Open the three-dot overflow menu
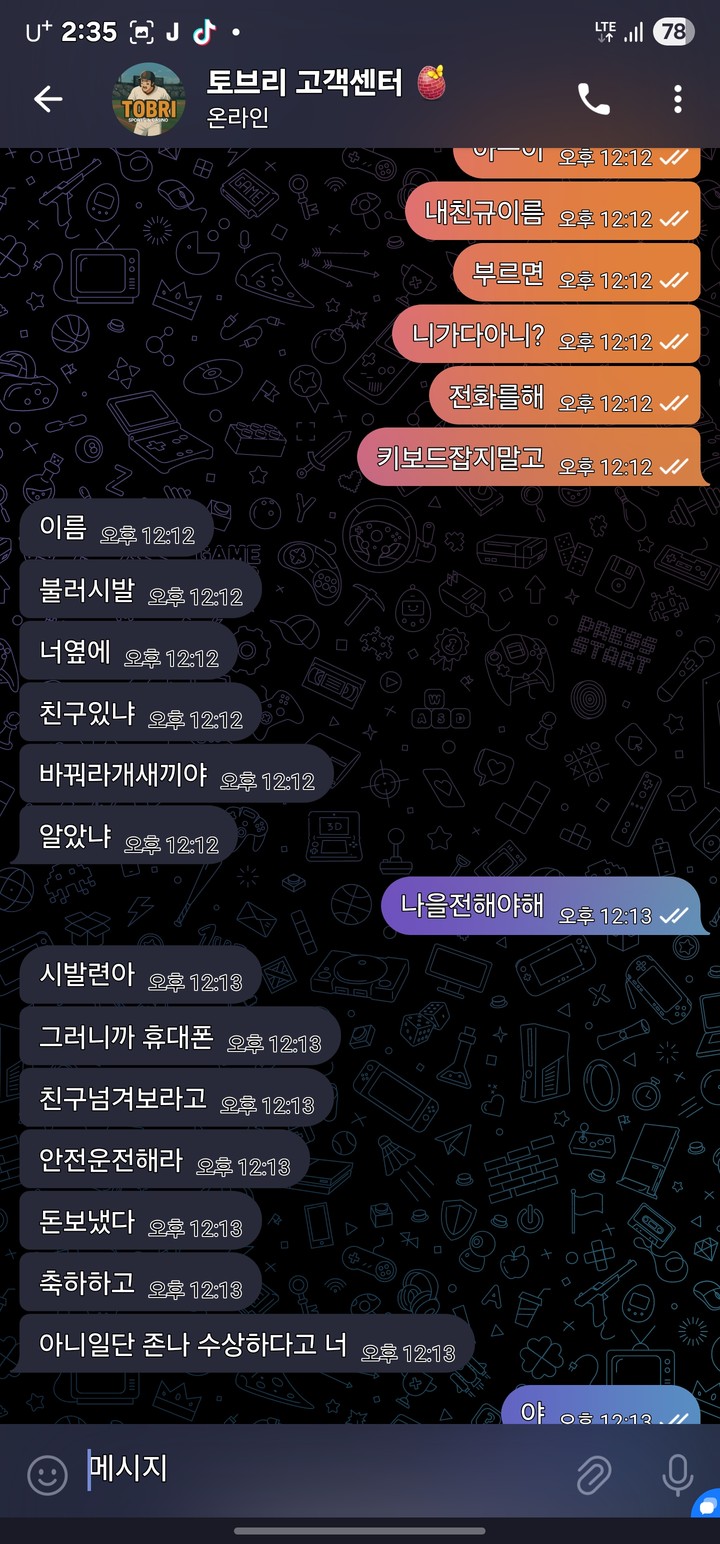The image size is (720, 1544). click(x=678, y=98)
